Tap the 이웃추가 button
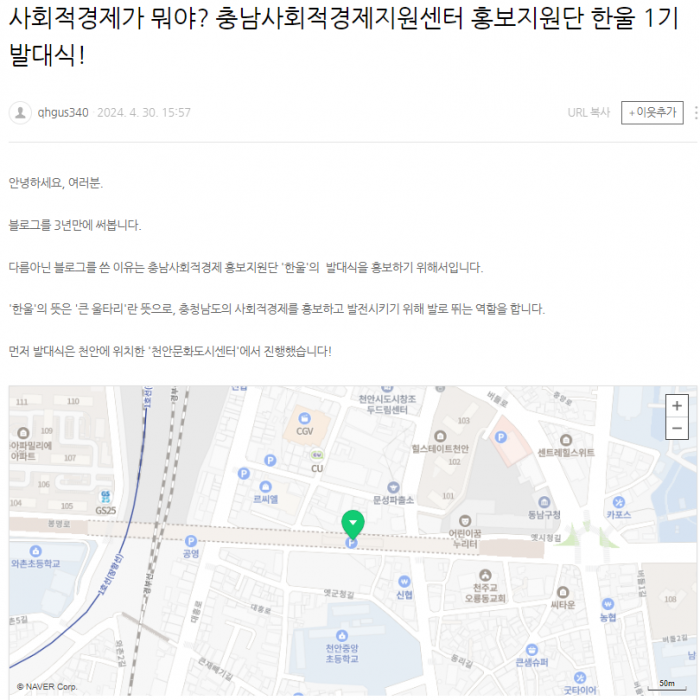 point(651,113)
